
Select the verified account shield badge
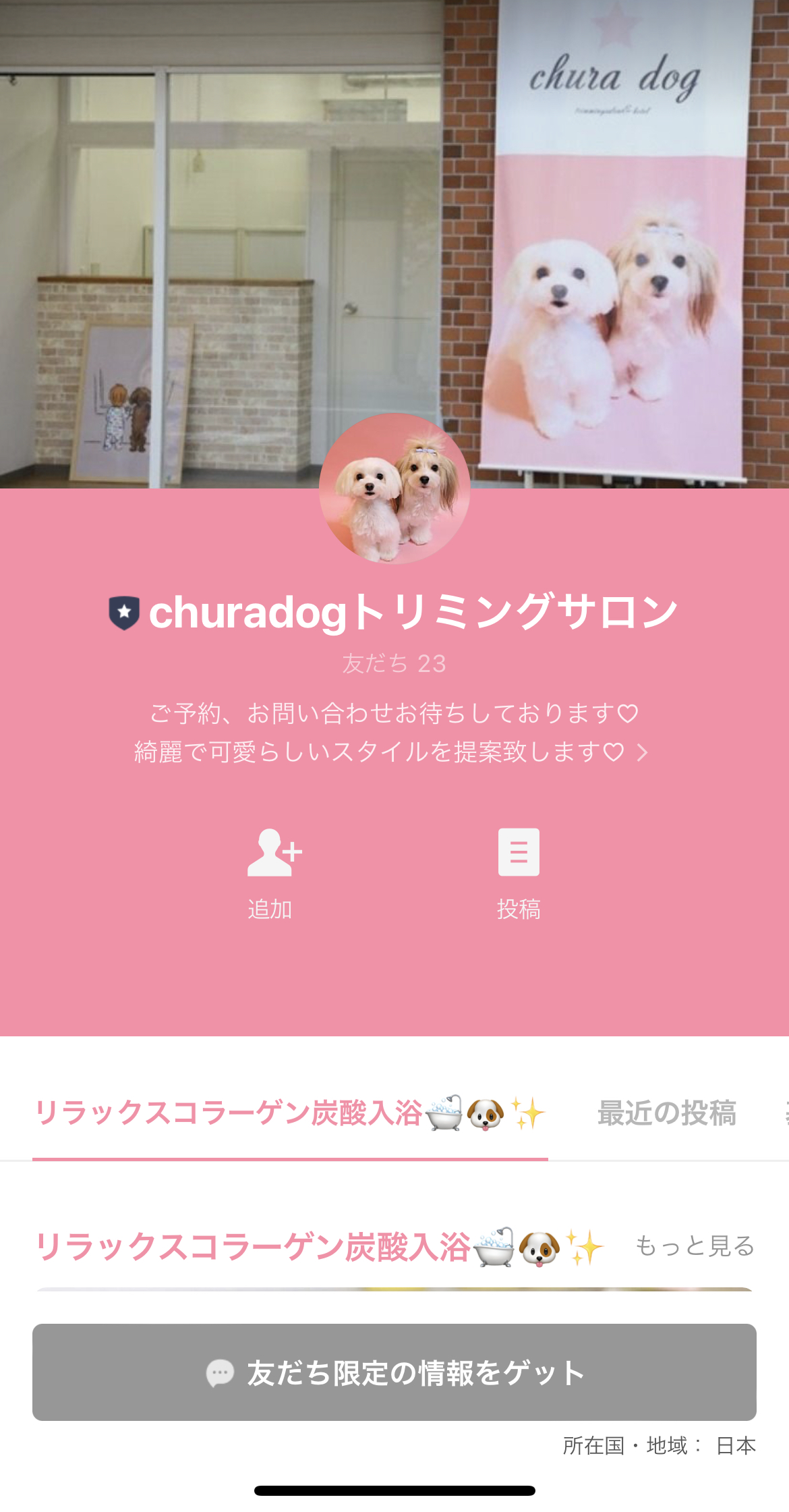coord(123,613)
